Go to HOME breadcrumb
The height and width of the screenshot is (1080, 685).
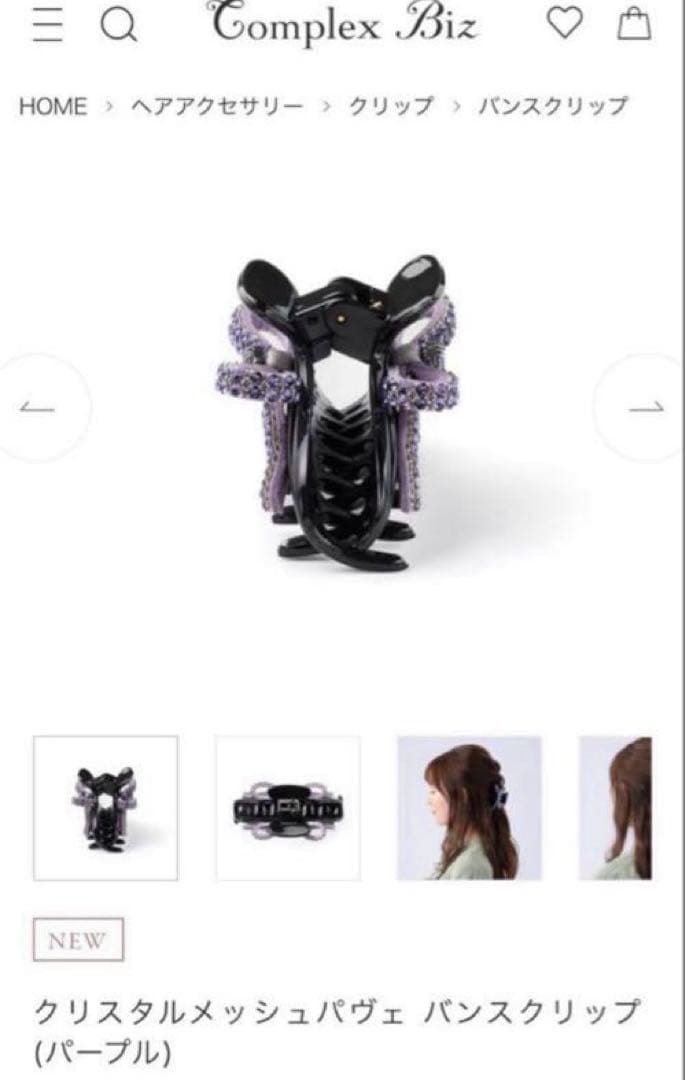[53, 106]
